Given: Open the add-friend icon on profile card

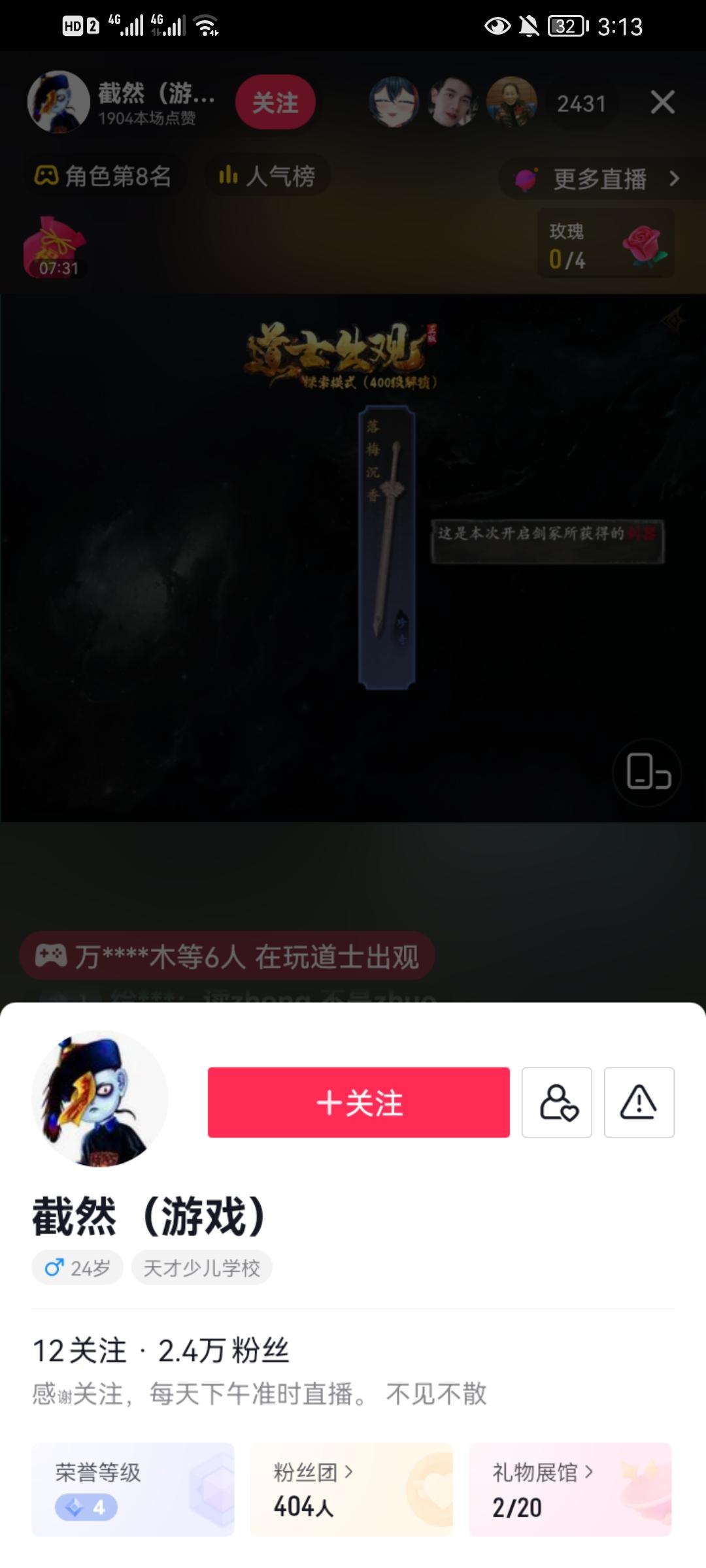Looking at the screenshot, I should pyautogui.click(x=557, y=1102).
